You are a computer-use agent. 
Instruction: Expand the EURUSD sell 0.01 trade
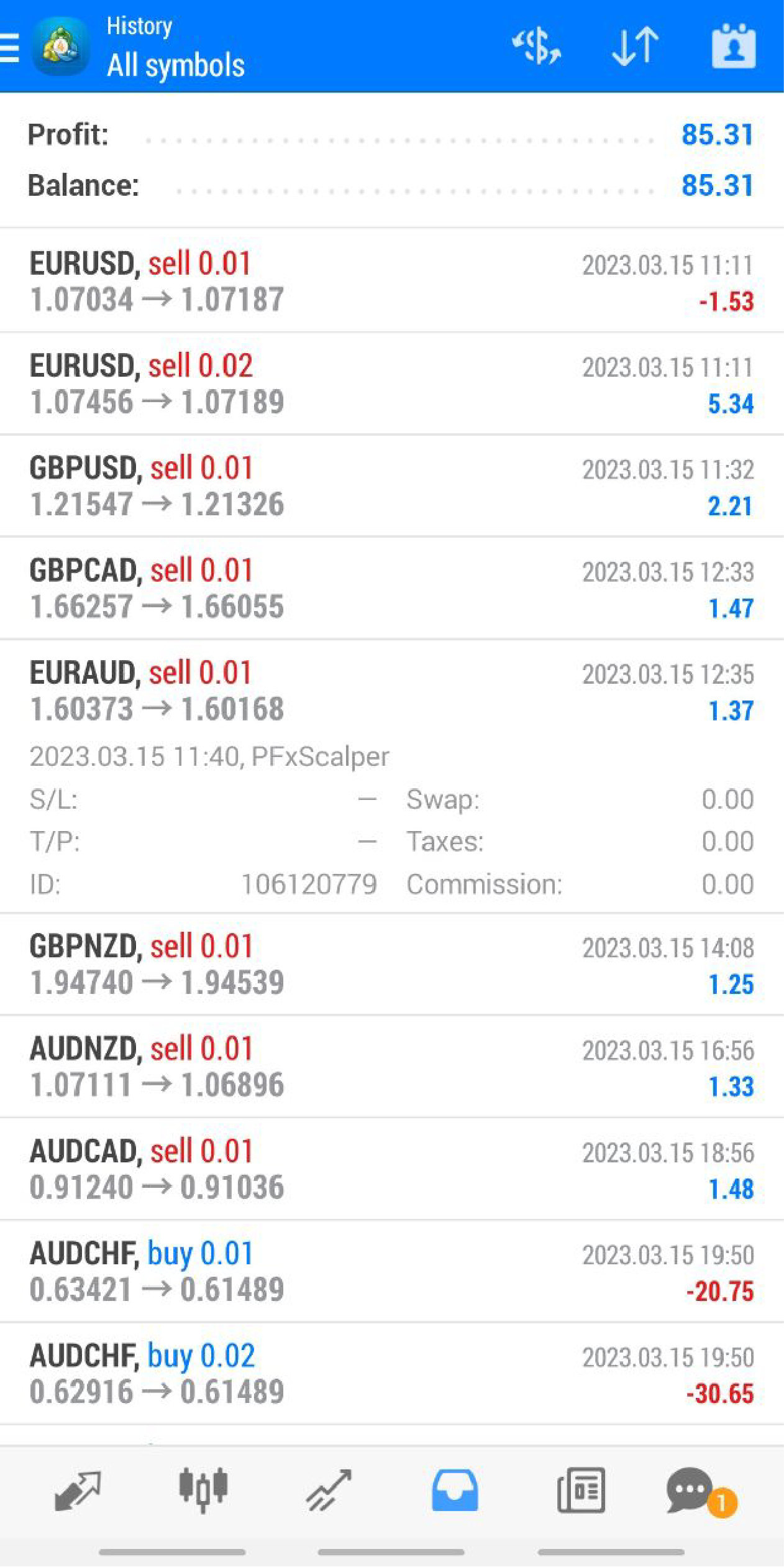coord(391,281)
